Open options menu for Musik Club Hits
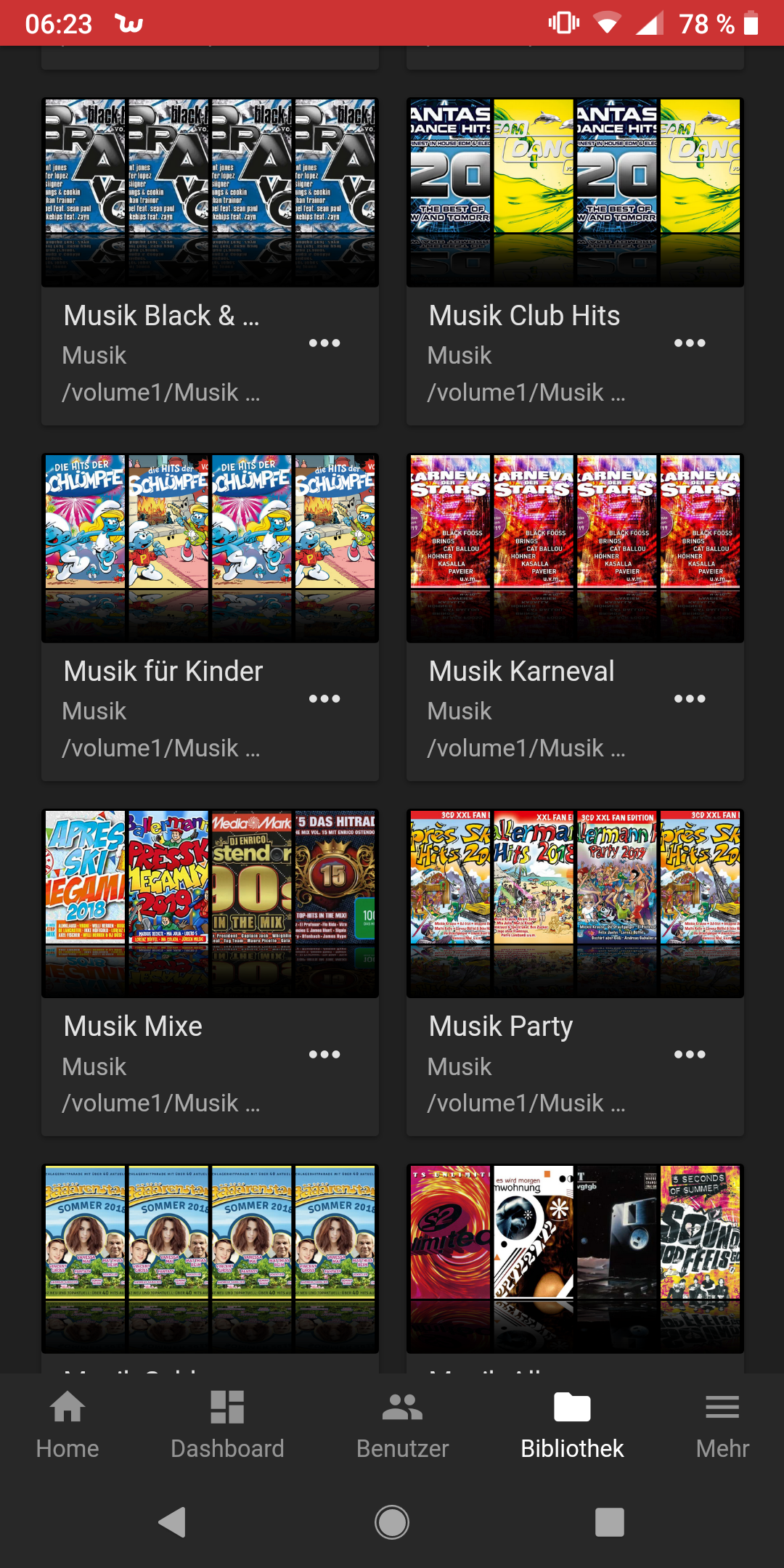The width and height of the screenshot is (784, 1568). click(x=690, y=343)
